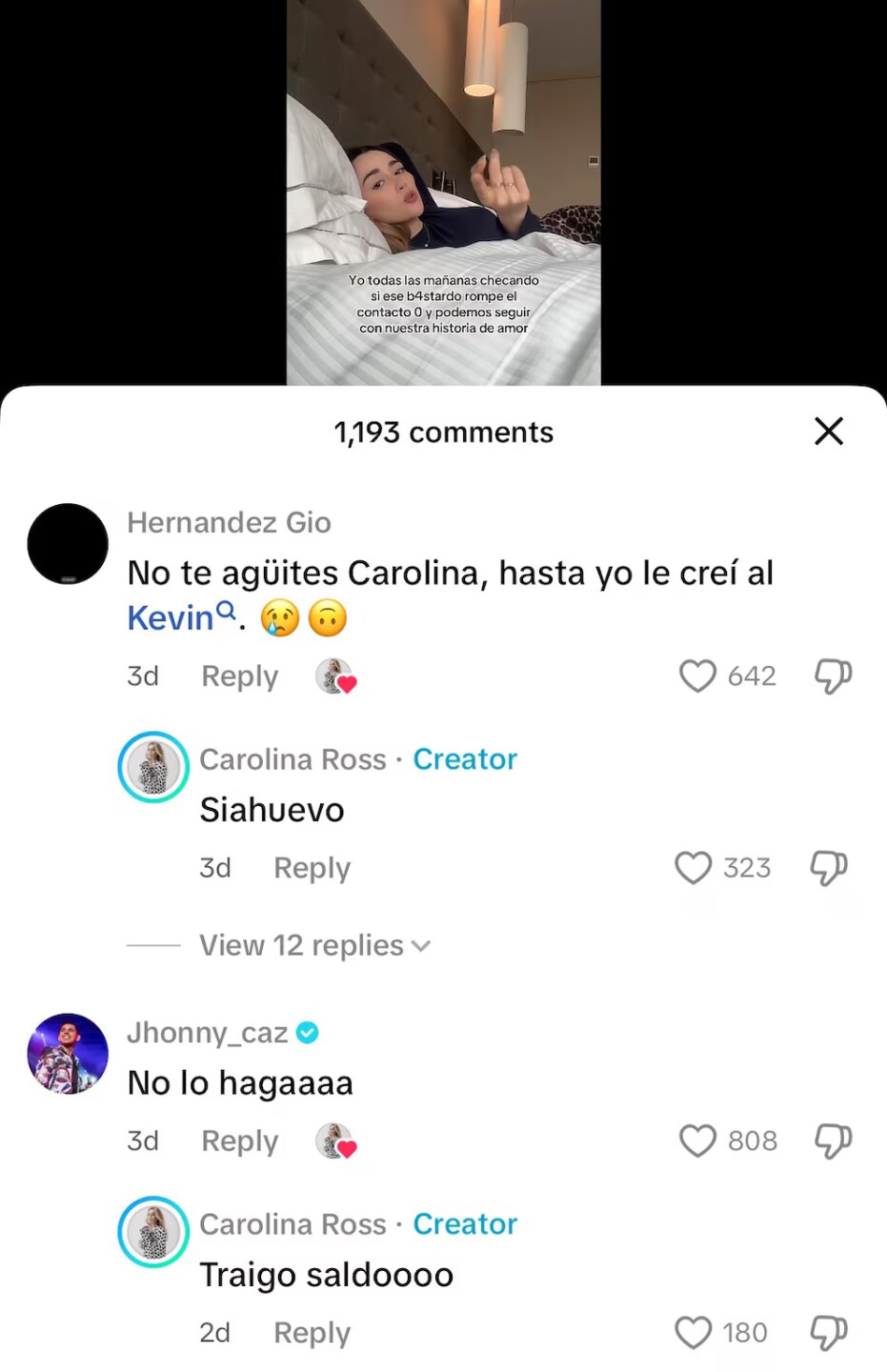Reply to Jhonny_caz's comment

[239, 1140]
